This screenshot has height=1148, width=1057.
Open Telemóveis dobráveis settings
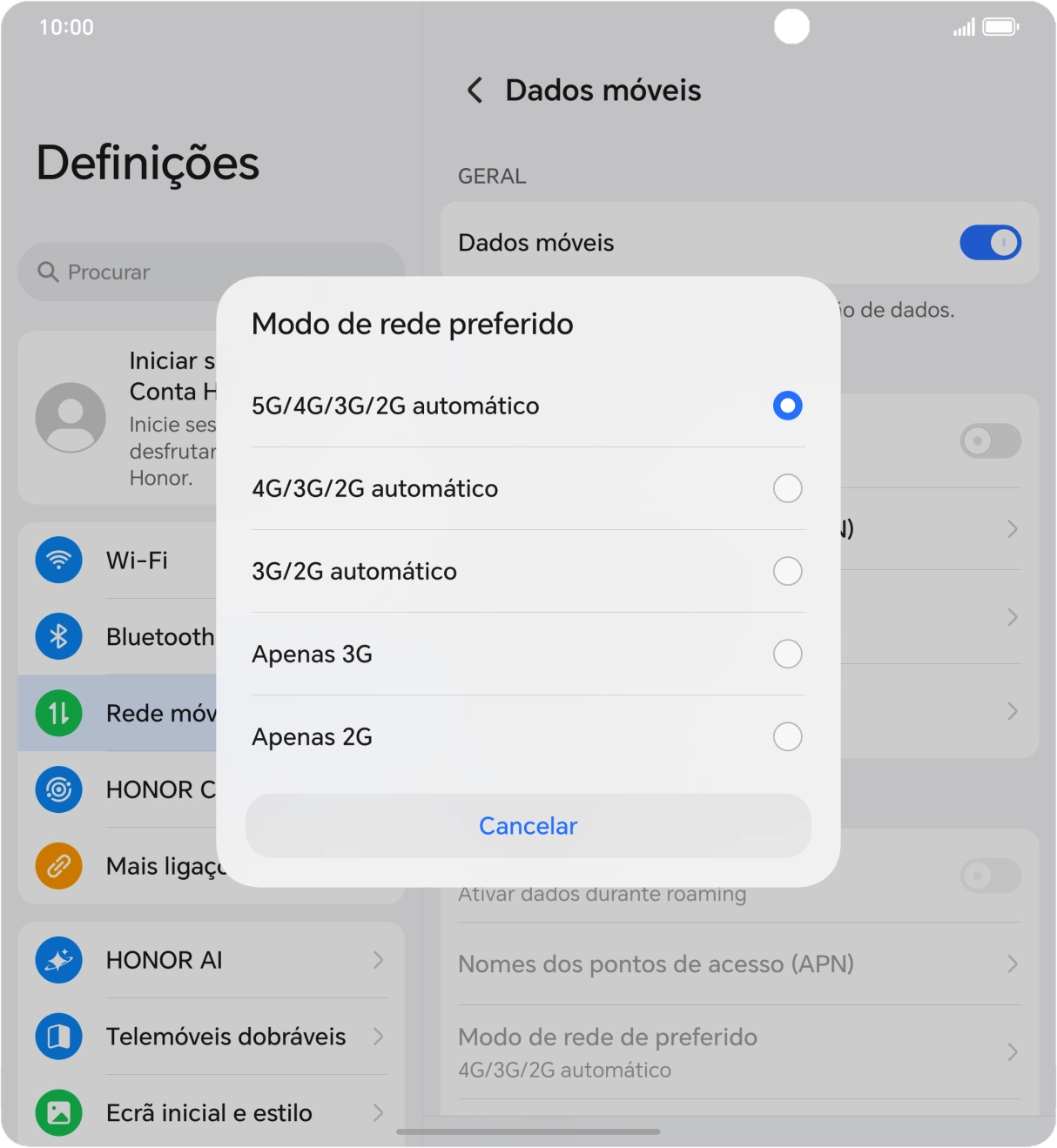[226, 1037]
